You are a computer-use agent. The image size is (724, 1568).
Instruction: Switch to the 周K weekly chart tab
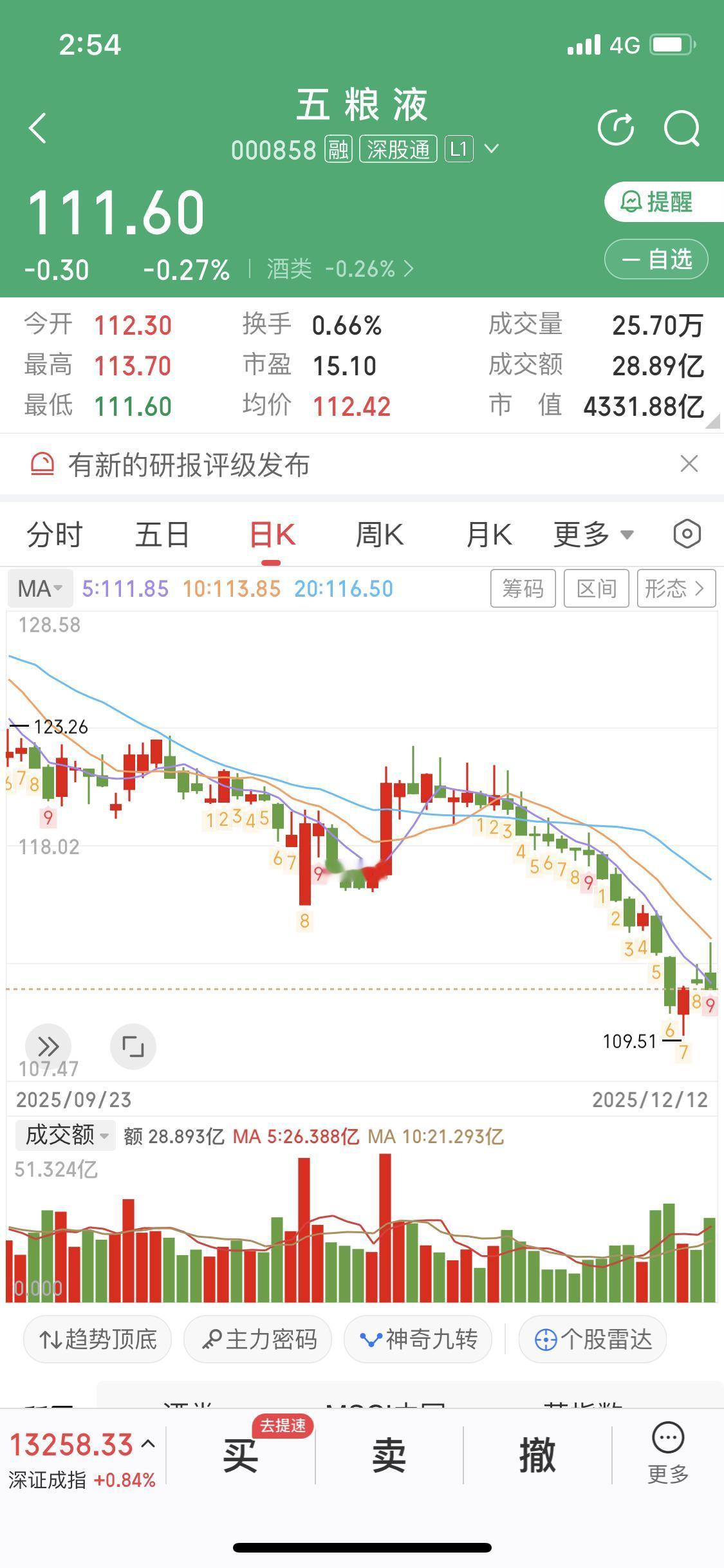coord(380,534)
